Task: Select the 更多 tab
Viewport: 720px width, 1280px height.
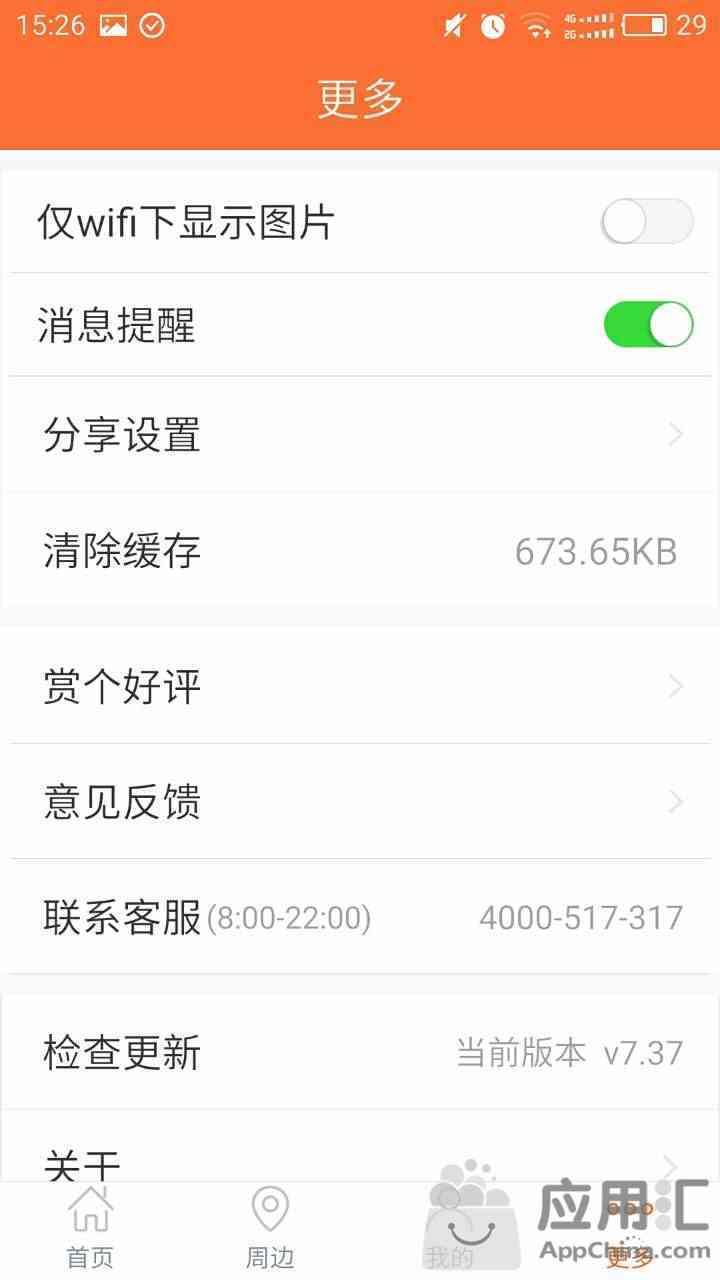Action: tap(630, 1230)
